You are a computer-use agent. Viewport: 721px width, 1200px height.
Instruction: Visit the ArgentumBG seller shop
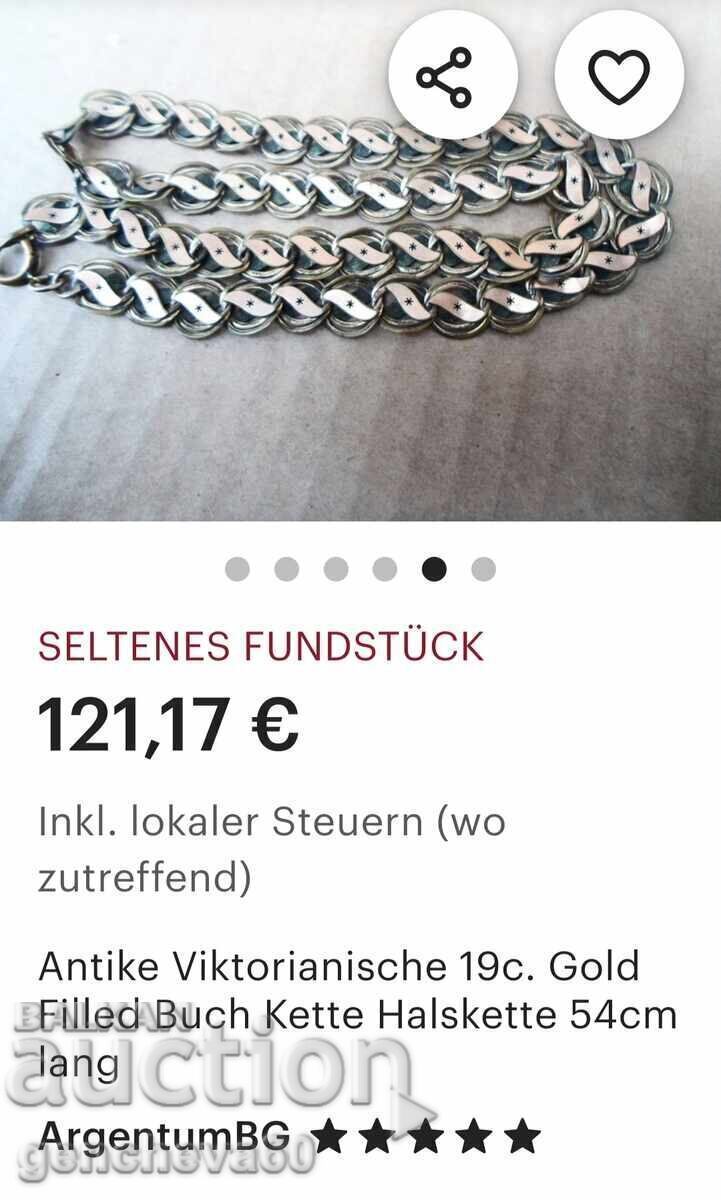164,1137
